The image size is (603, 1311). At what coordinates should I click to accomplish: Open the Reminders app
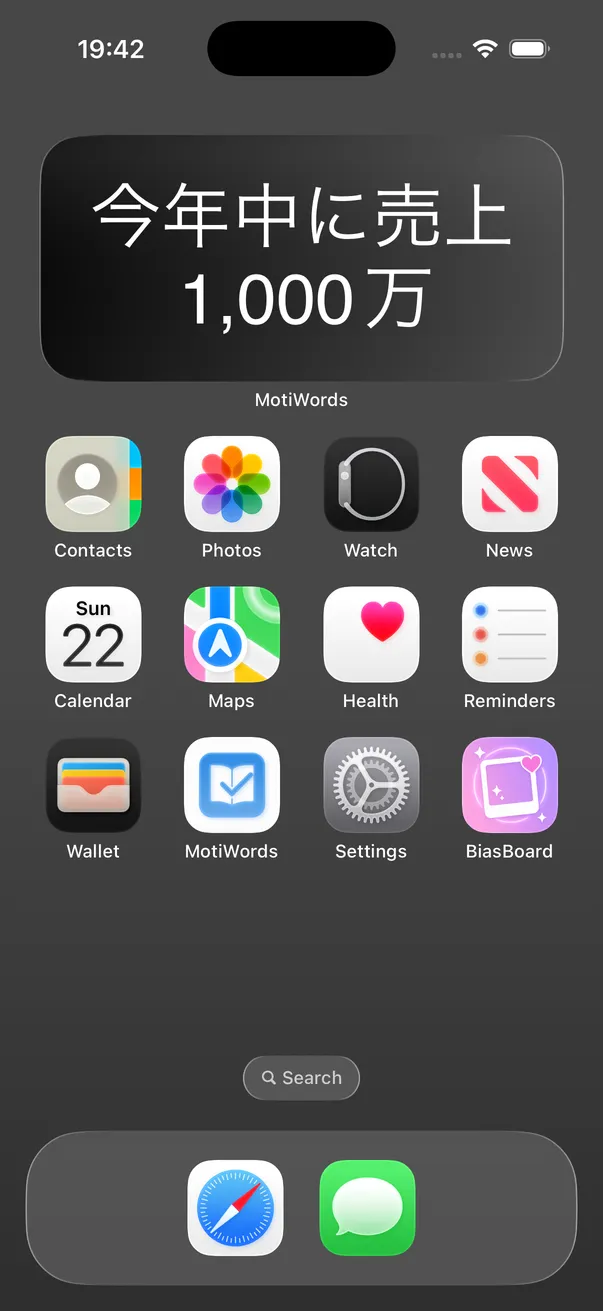[509, 634]
